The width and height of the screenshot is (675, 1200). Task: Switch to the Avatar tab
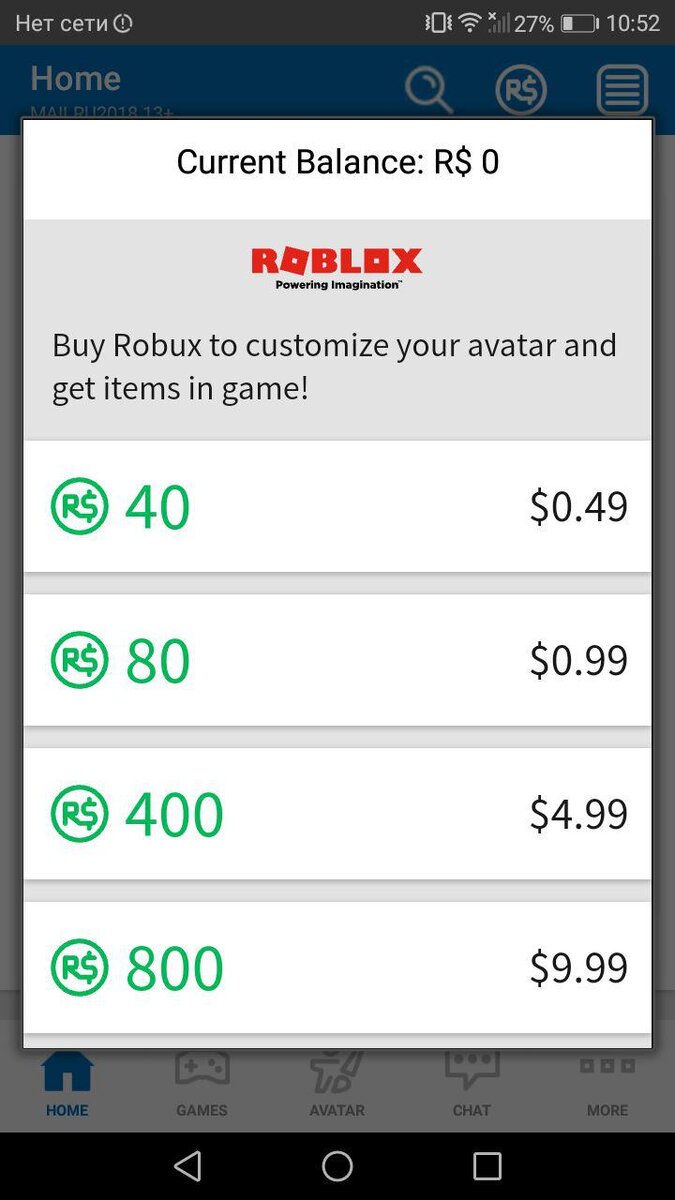point(337,1084)
